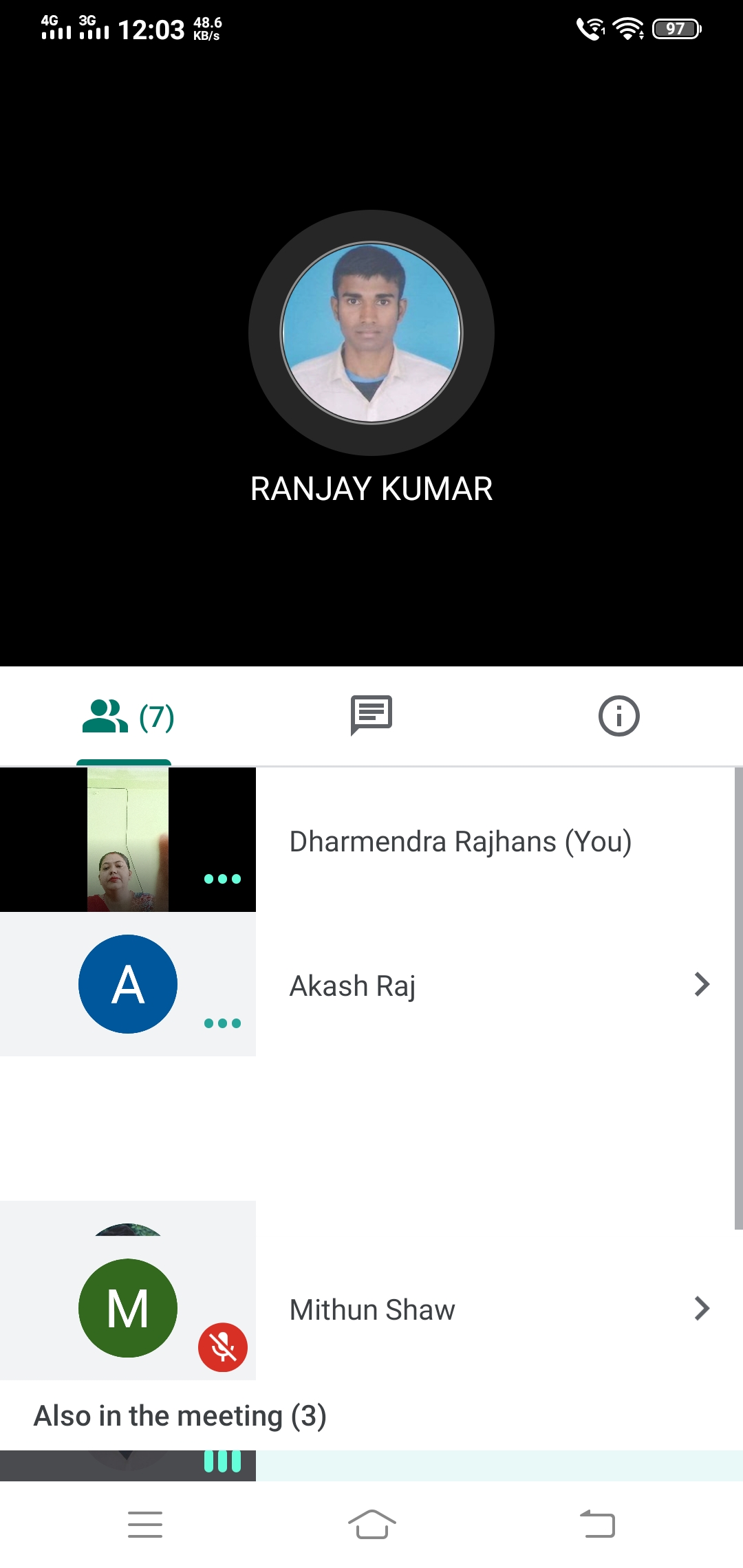Open the meeting info tab

pos(618,716)
